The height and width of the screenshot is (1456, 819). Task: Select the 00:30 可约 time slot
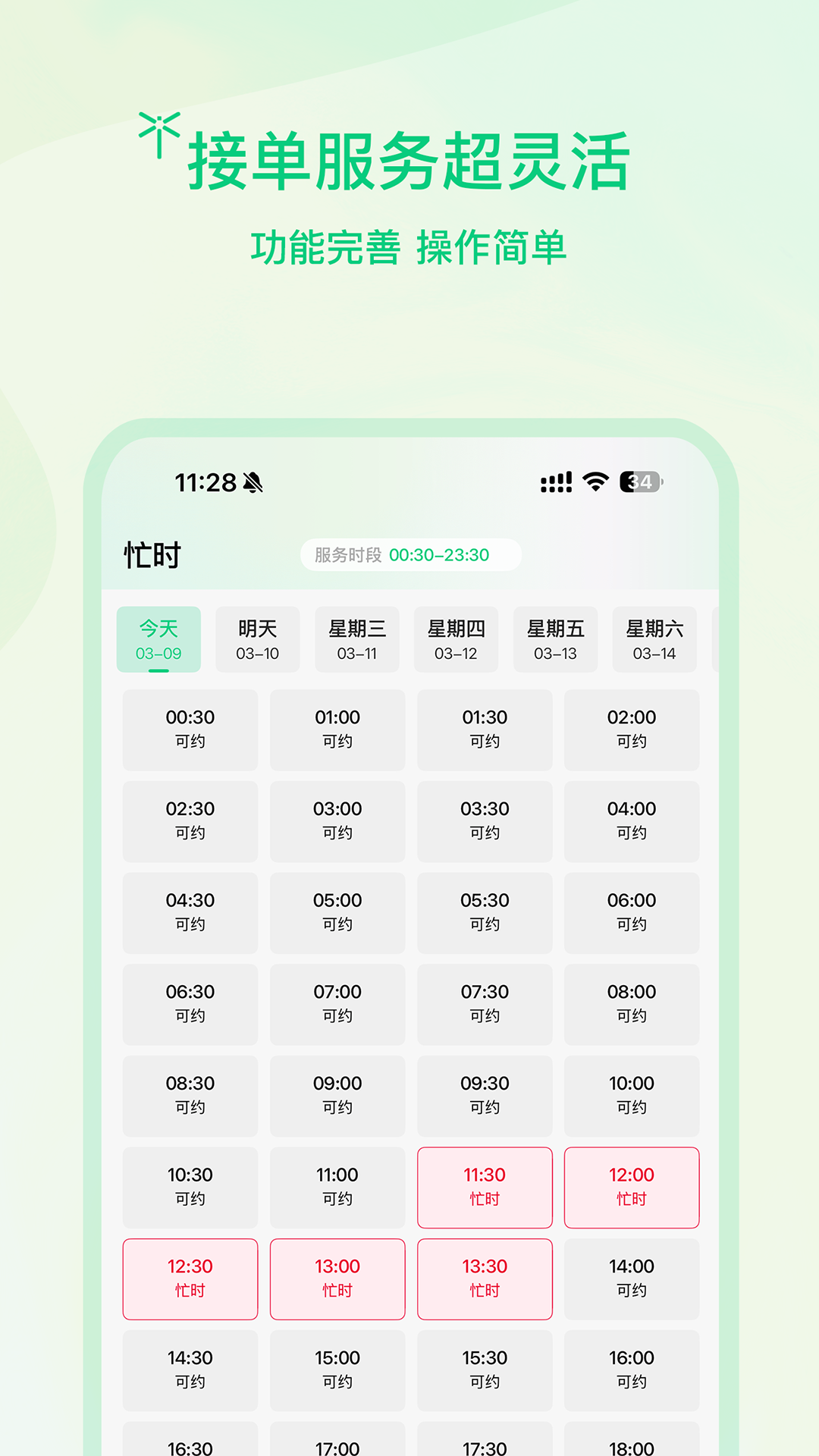coord(190,730)
